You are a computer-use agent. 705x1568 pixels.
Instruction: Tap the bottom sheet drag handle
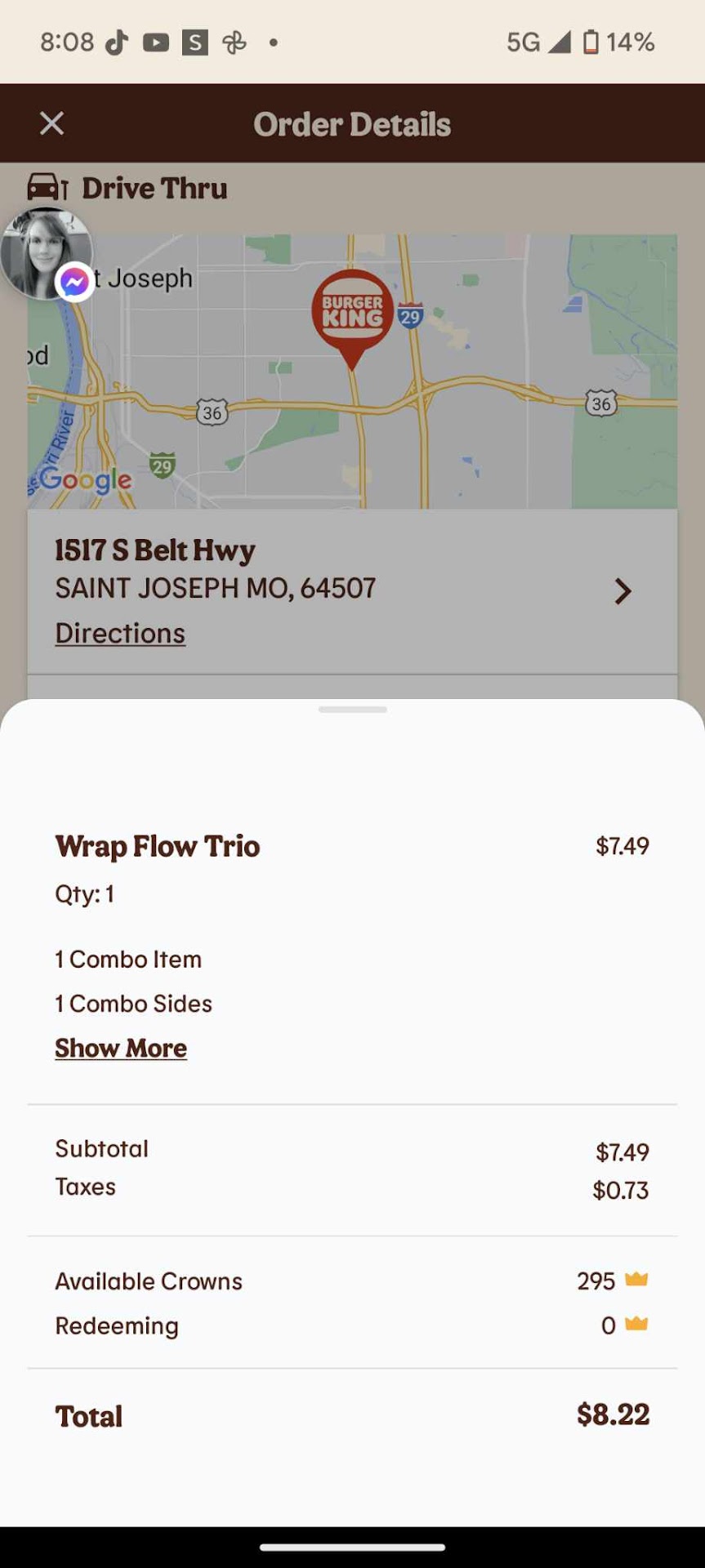coord(352,710)
